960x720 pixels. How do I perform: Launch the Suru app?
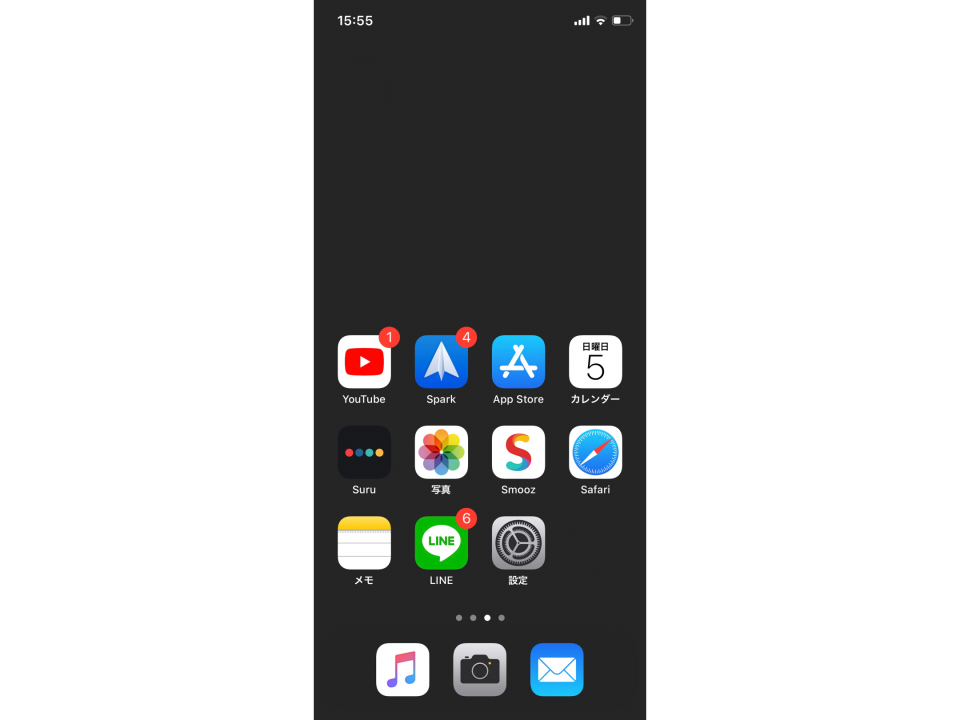[364, 453]
